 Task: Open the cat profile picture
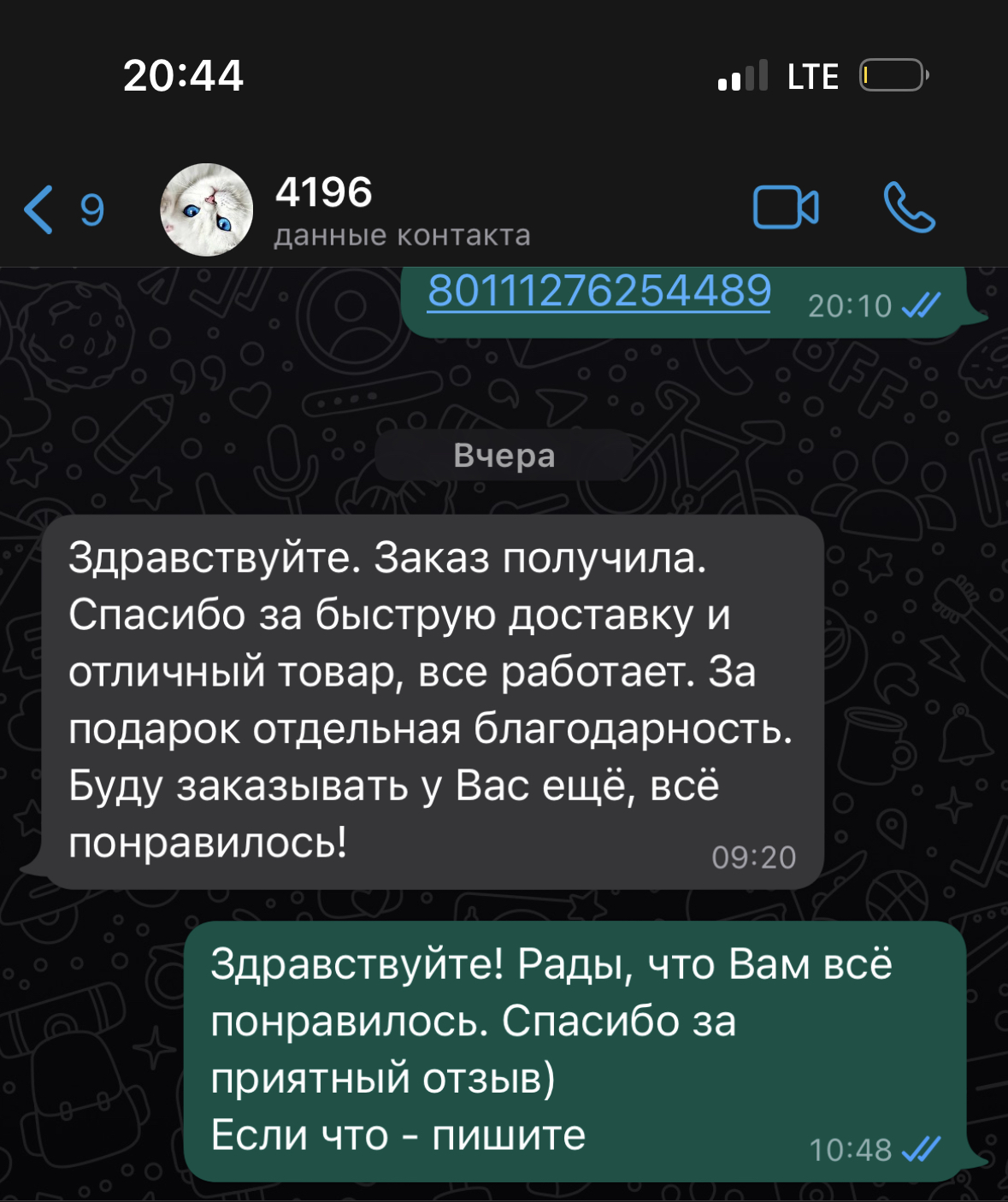207,210
